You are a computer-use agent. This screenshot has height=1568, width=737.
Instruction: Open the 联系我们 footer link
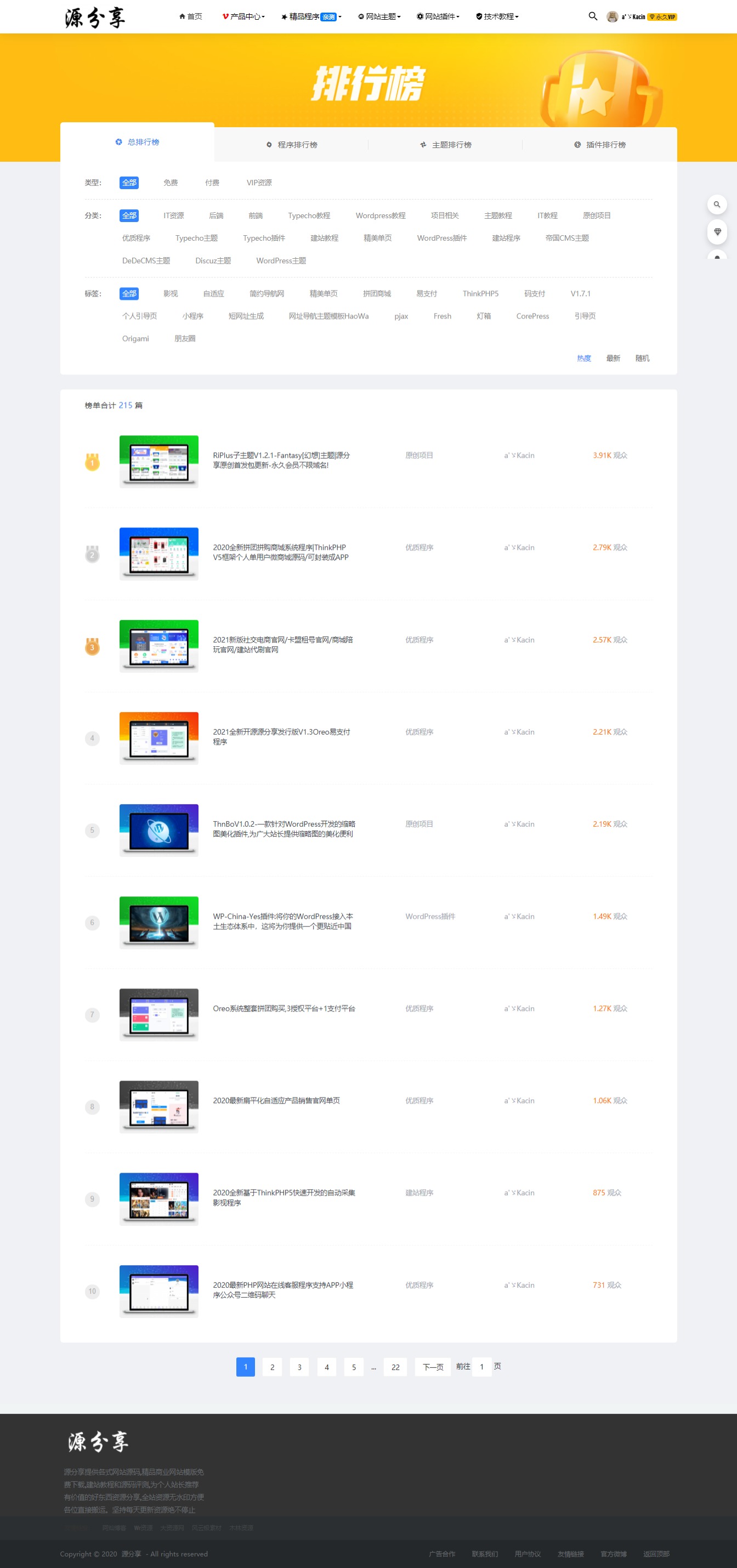484,1553
